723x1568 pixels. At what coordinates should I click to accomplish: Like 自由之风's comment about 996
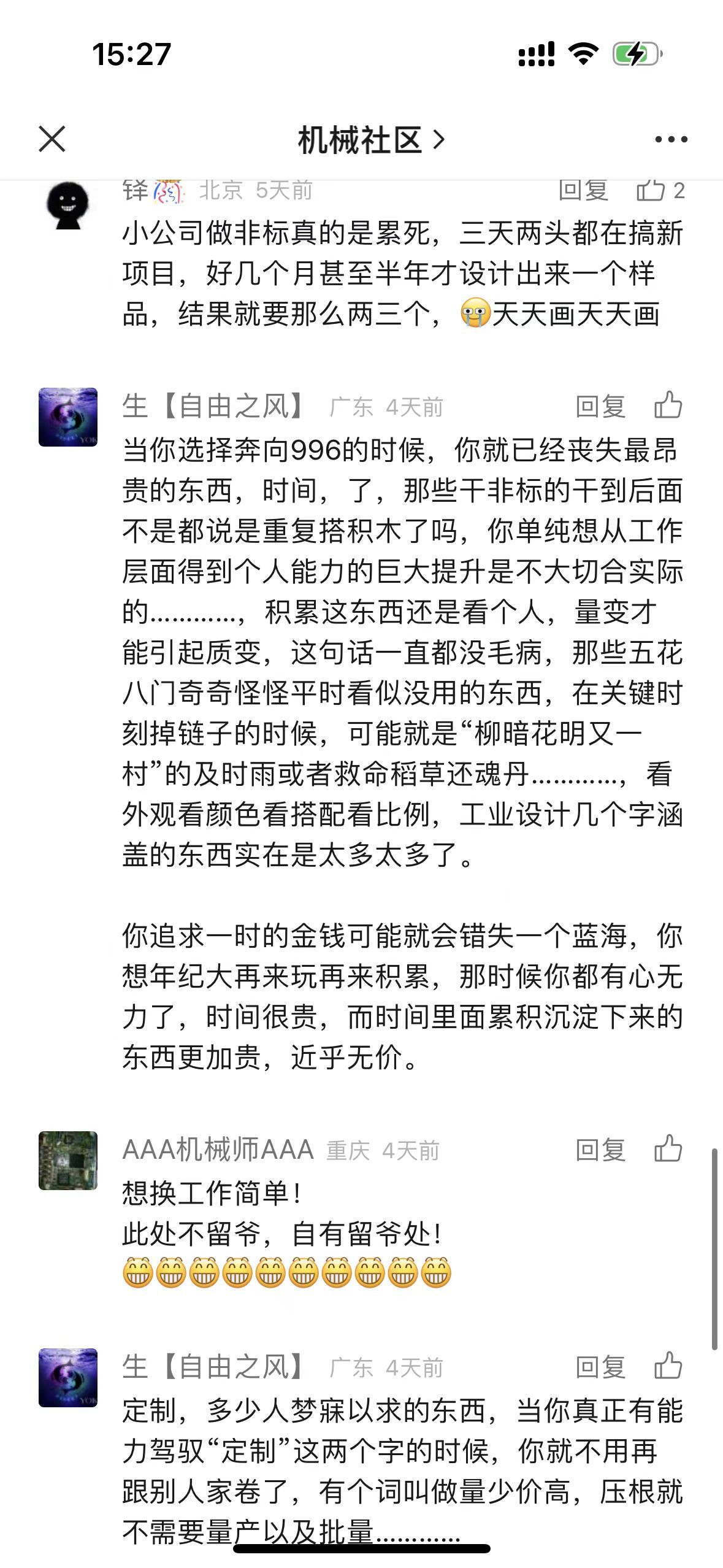(x=668, y=405)
